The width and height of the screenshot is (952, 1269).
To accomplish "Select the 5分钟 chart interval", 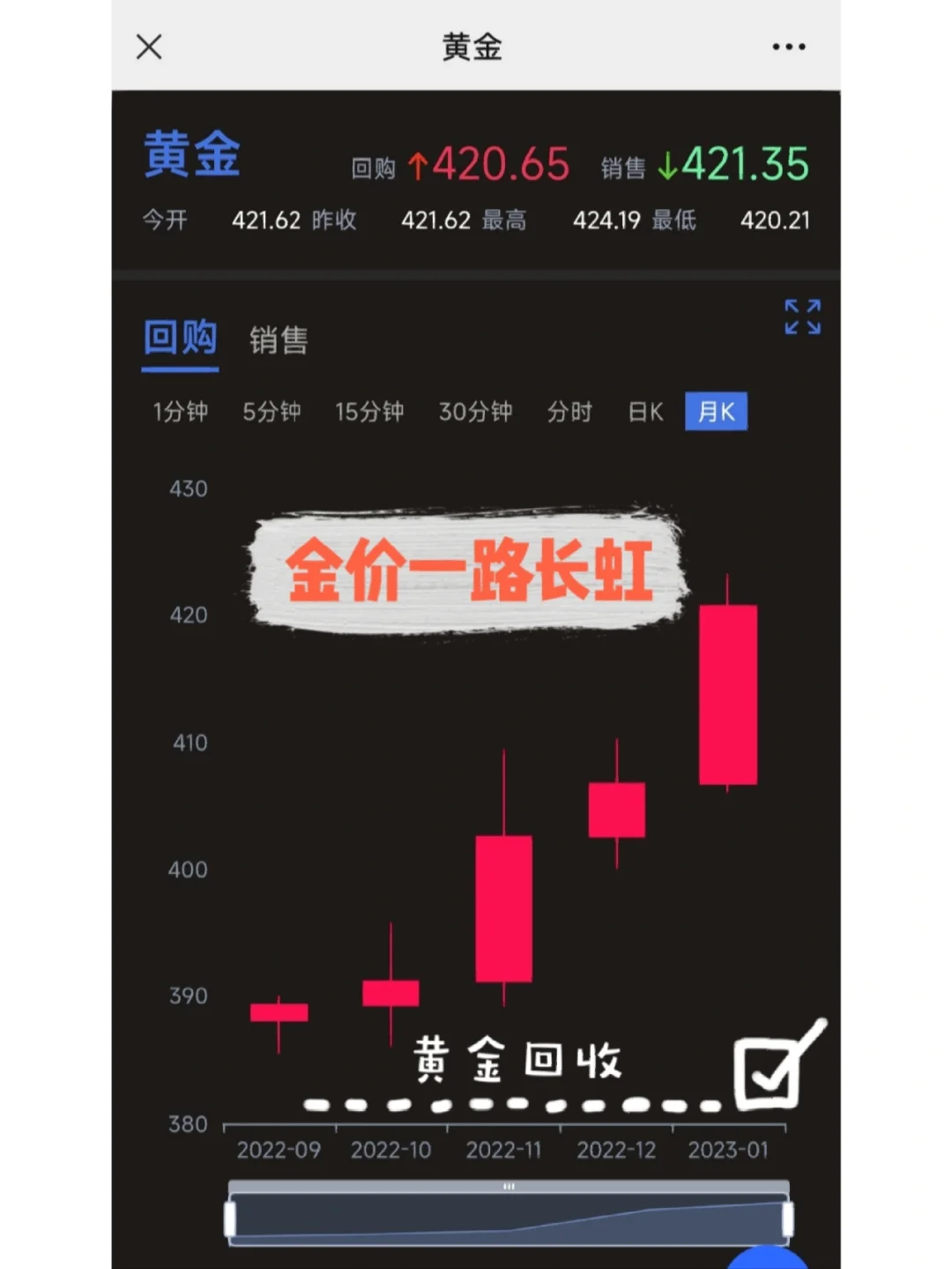I will tap(271, 412).
